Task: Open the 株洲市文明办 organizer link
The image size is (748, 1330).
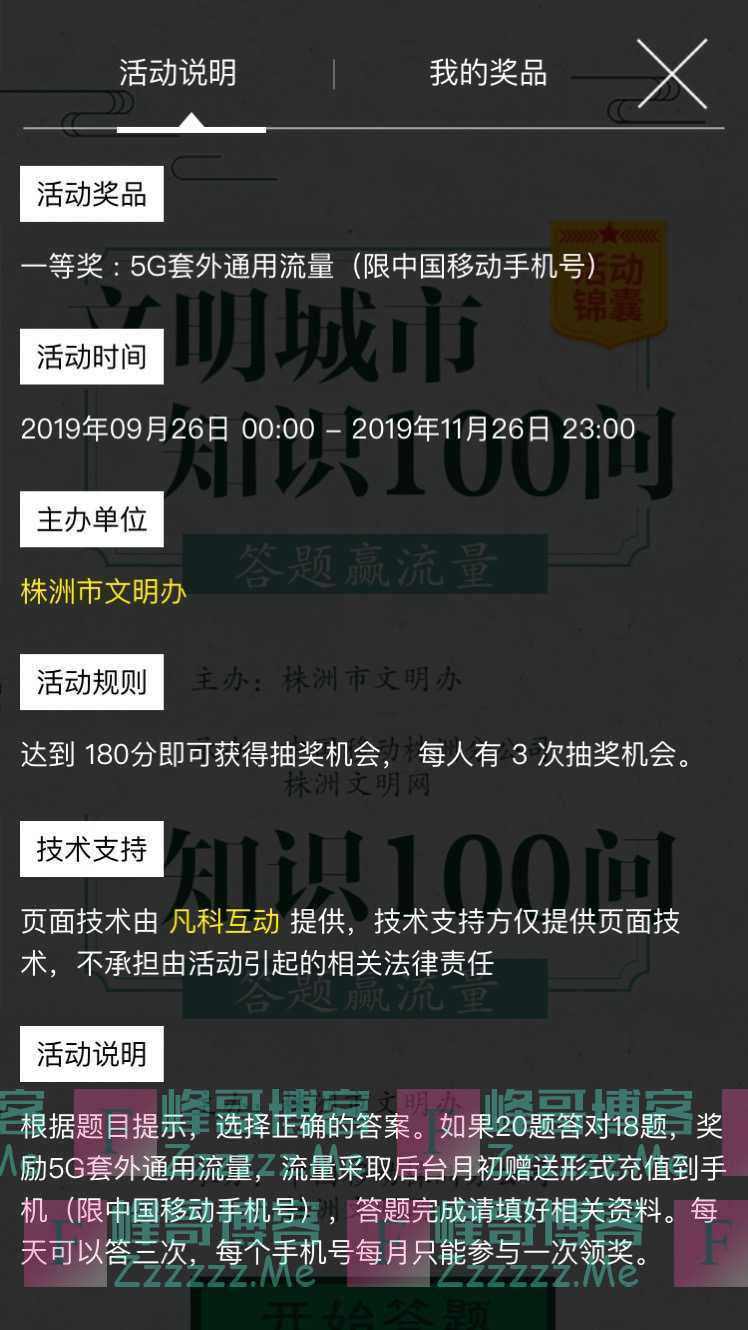Action: pos(104,592)
